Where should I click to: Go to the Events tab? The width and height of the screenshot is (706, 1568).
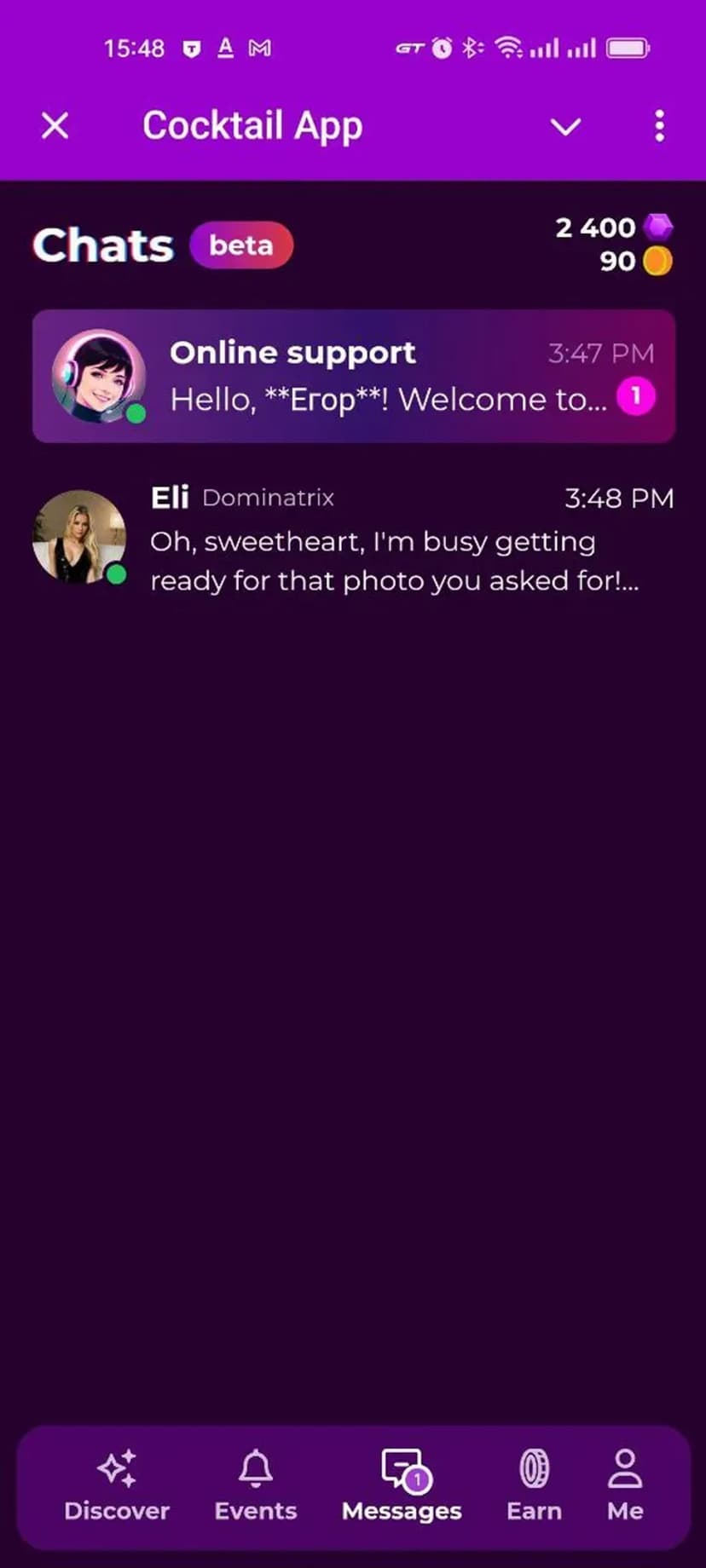pos(255,1486)
